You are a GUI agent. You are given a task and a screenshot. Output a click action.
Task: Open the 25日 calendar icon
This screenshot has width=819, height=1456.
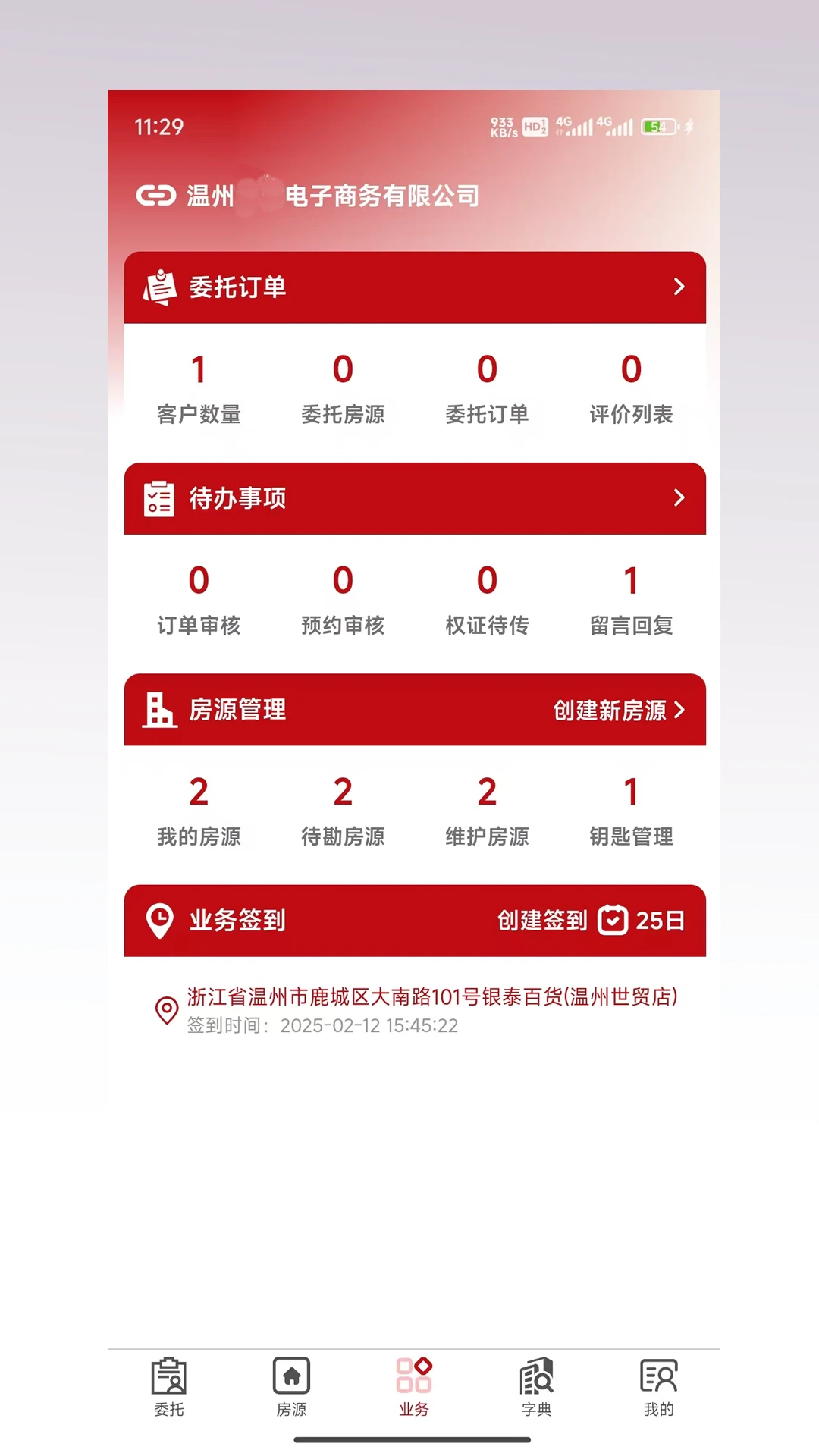click(613, 921)
